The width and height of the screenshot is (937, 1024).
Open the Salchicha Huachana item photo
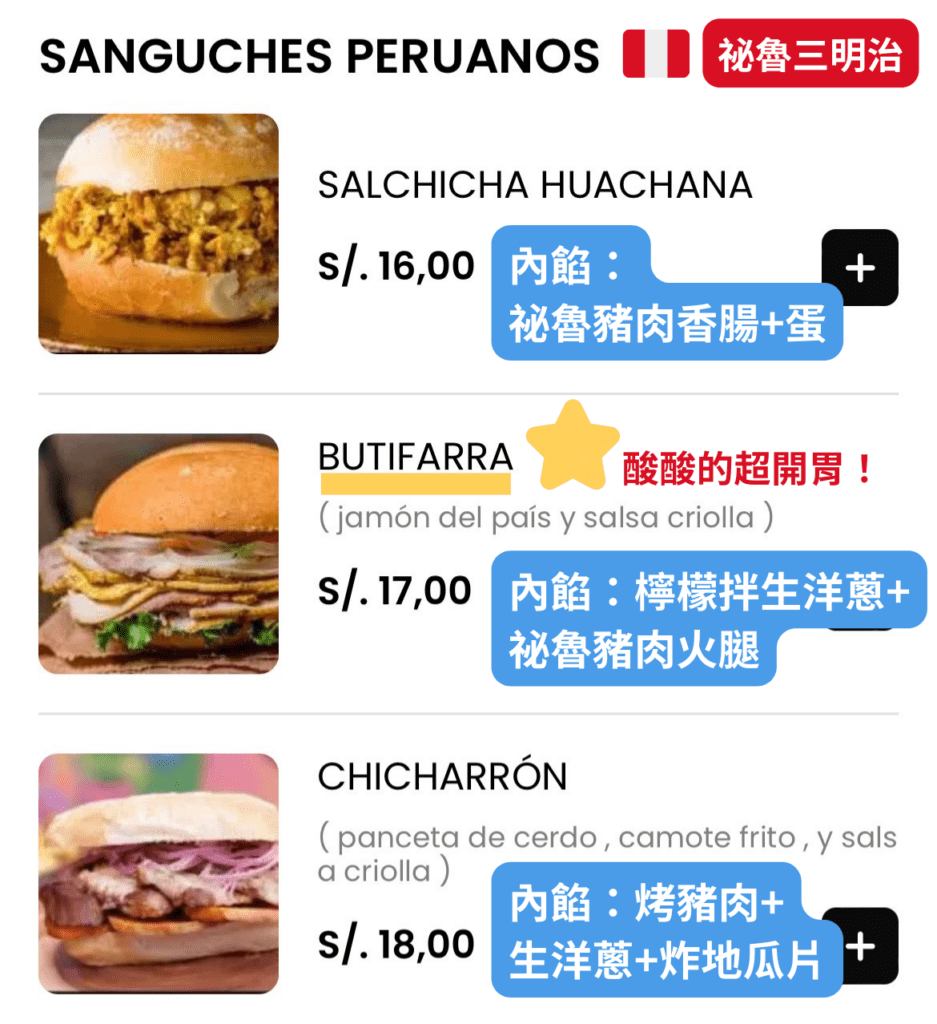[x=159, y=234]
